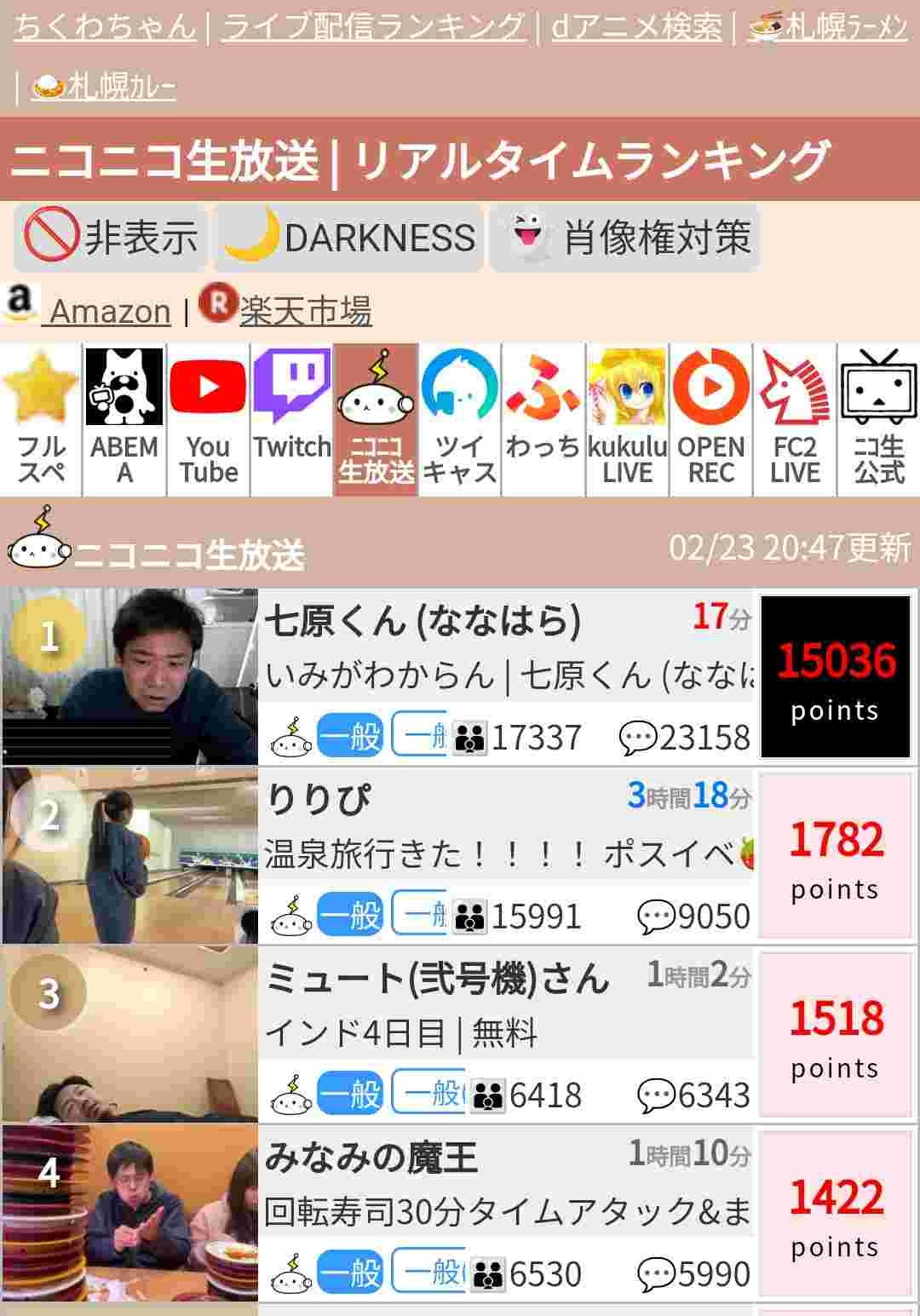The height and width of the screenshot is (1316, 920).
Task: Switch to the YouTube tab
Action: point(208,419)
